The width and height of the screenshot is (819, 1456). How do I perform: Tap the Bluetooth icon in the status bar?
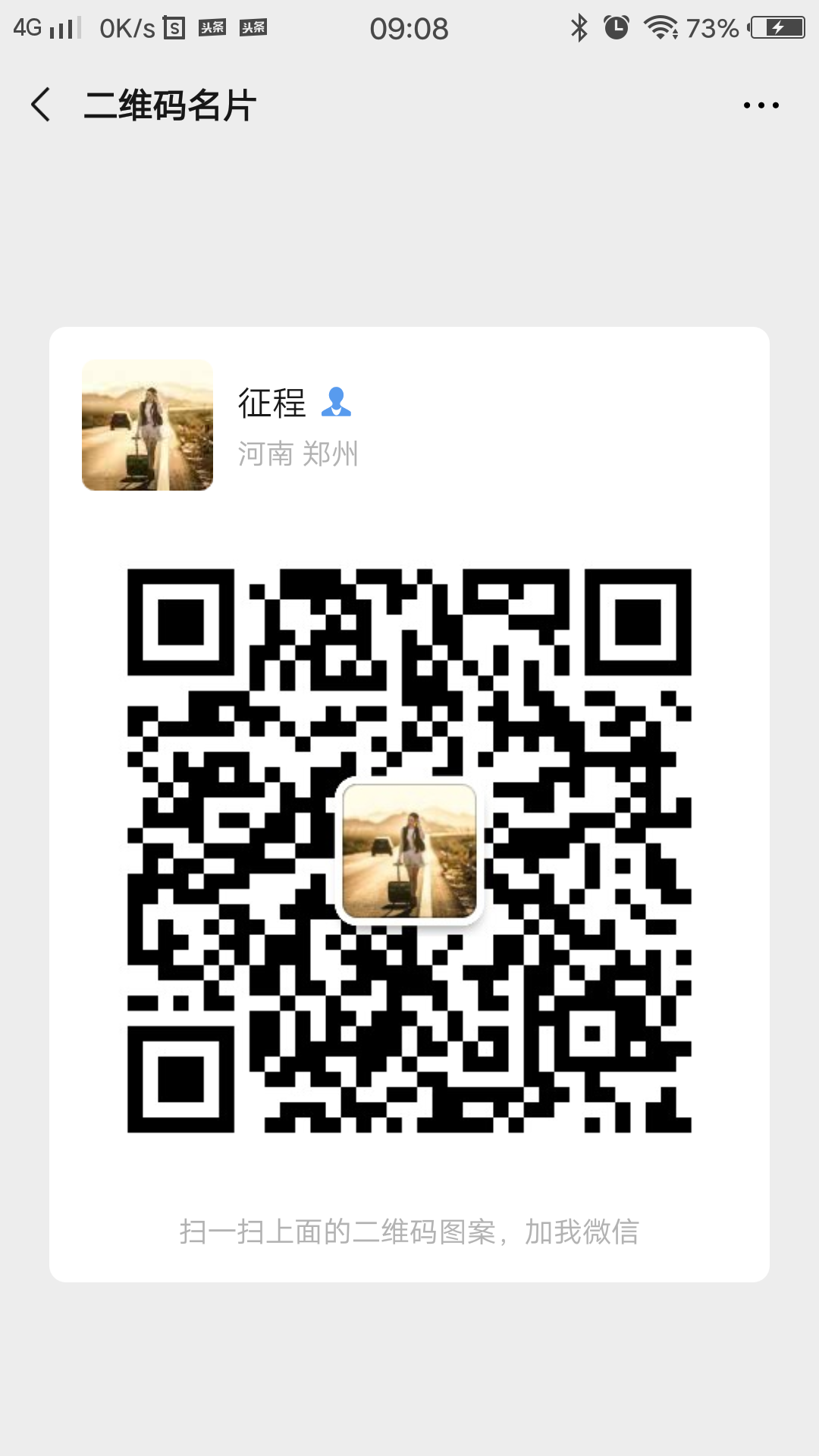coord(578,27)
